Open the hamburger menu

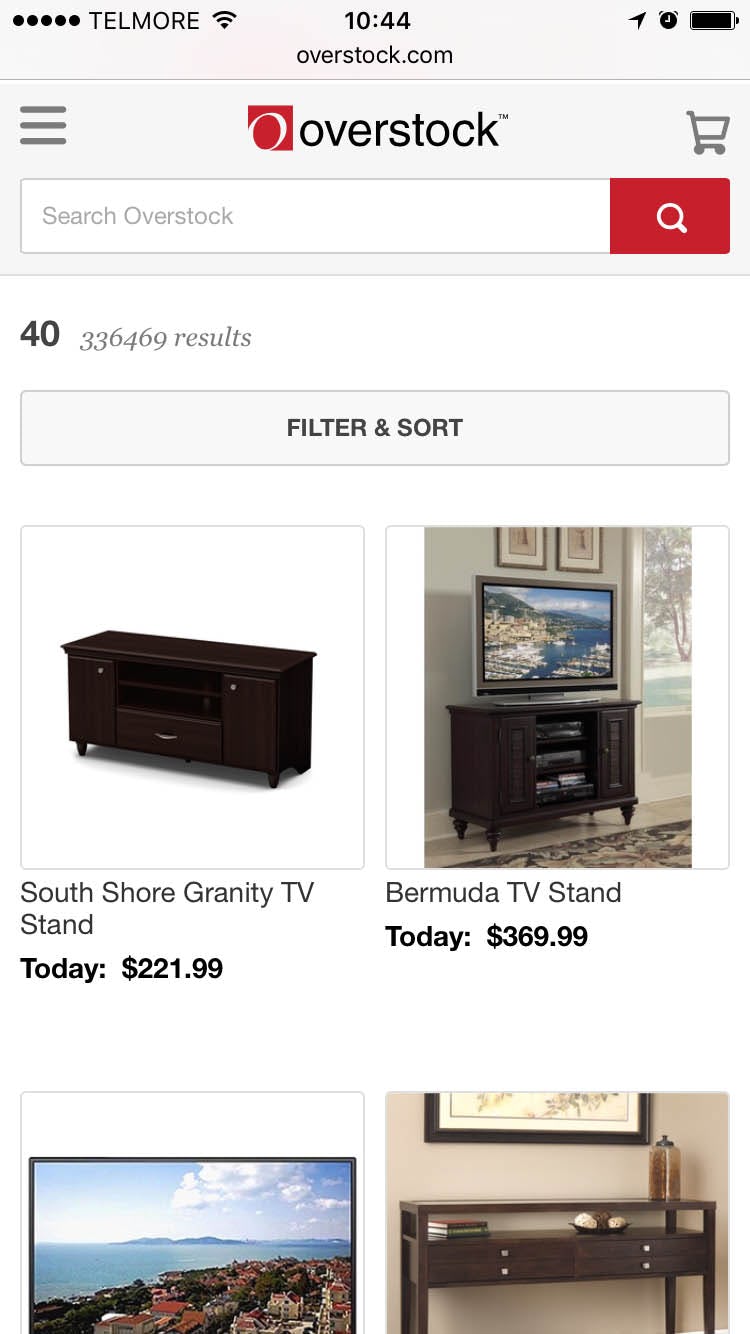[43, 126]
